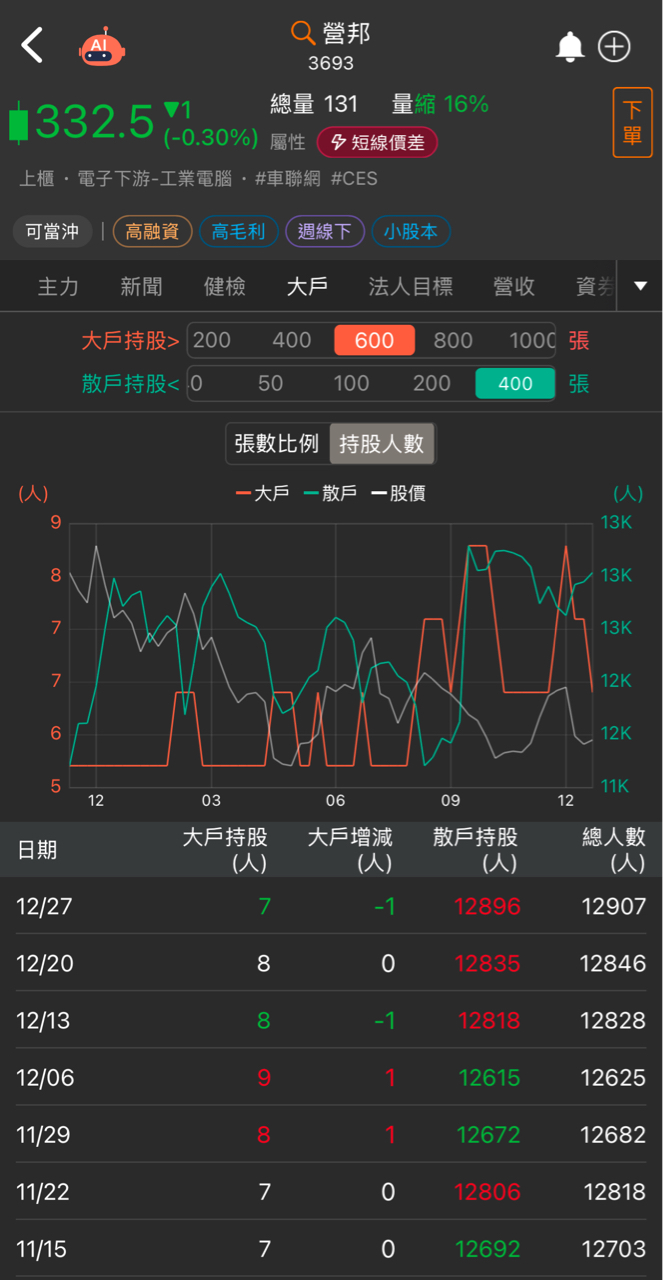This screenshot has height=1280, width=663.
Task: Select the 高毛利 chip
Action: point(238,232)
